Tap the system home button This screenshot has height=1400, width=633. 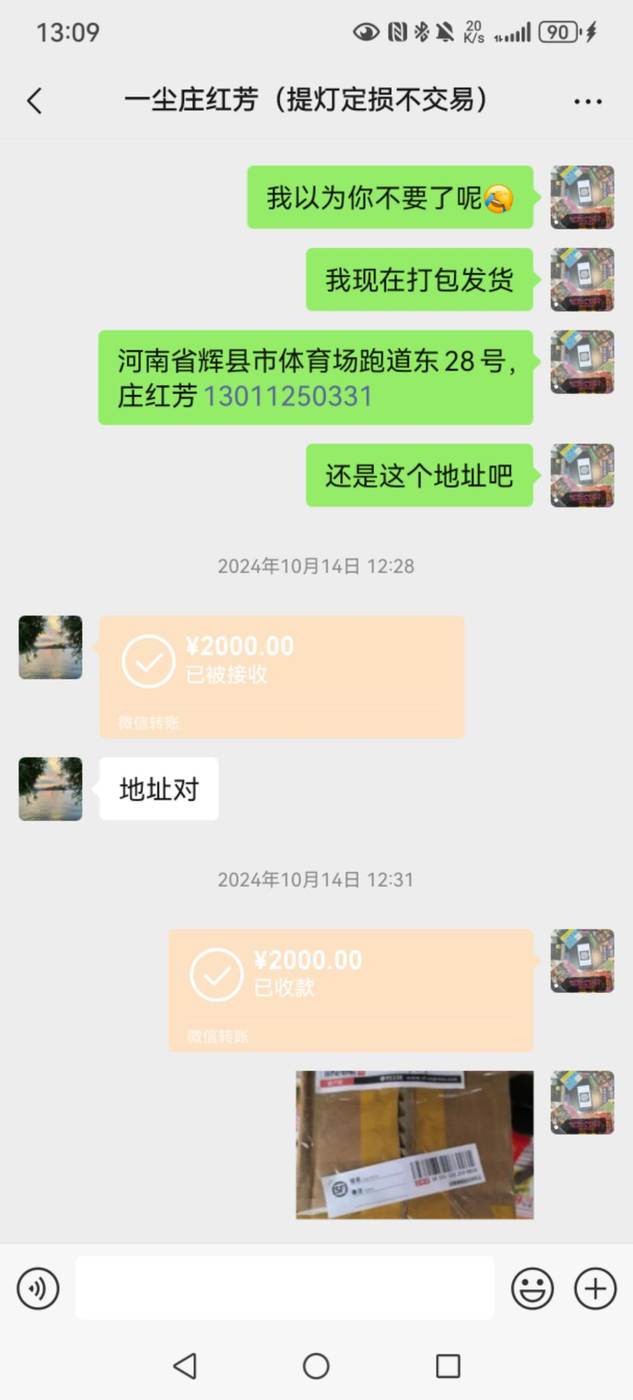[x=316, y=1366]
